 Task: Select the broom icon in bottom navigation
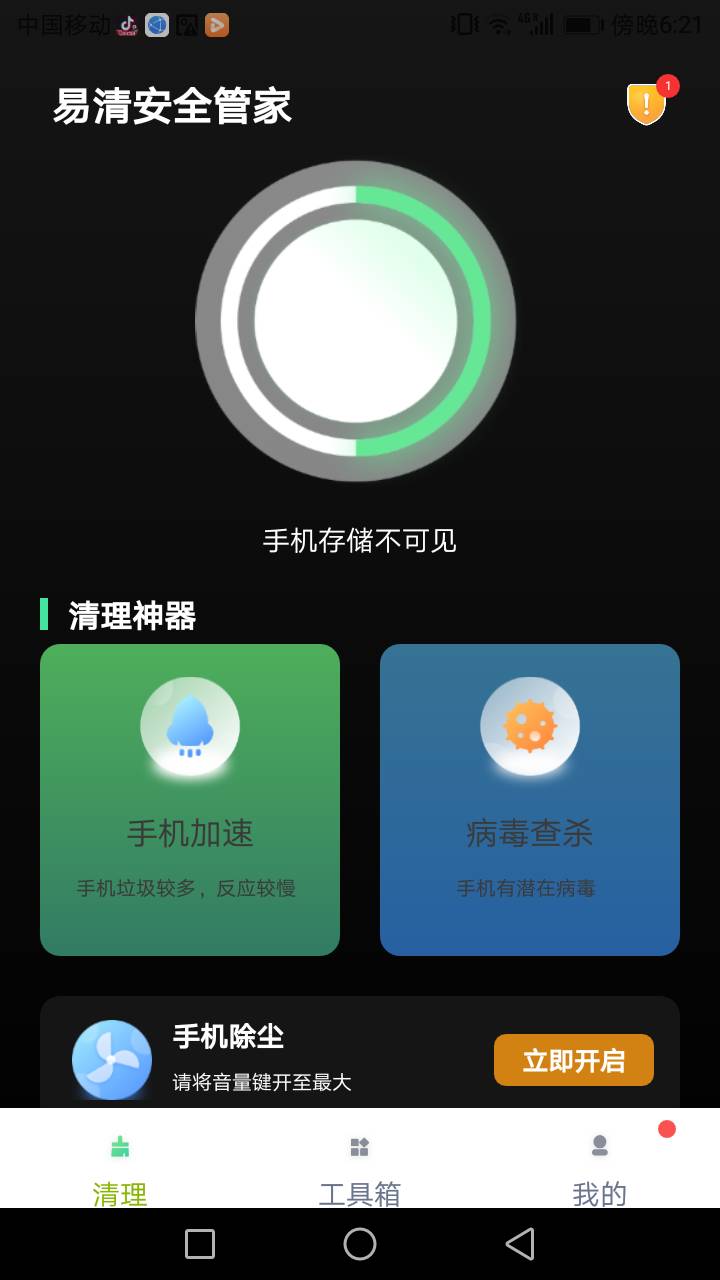(119, 1148)
